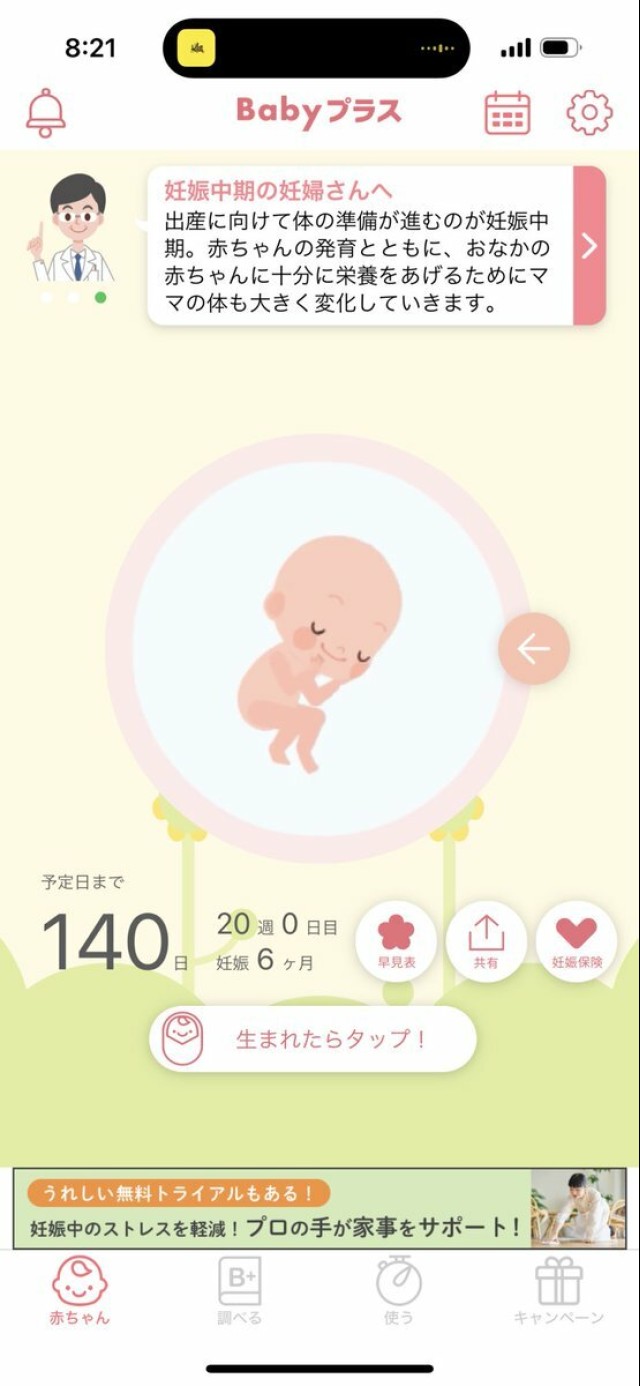
Task: Switch to the 使う tab
Action: (x=398, y=1289)
